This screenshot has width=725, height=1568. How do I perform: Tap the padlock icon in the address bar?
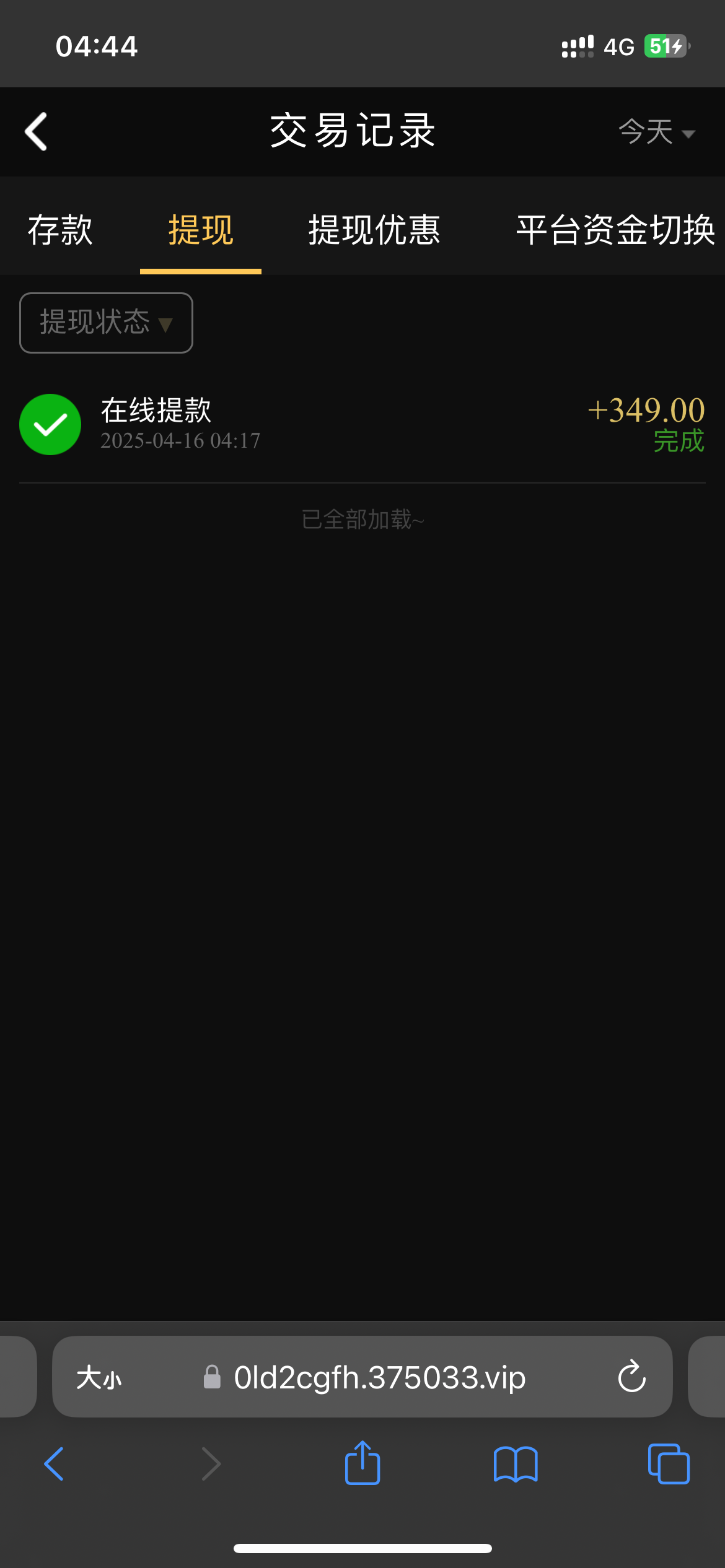click(x=212, y=1377)
